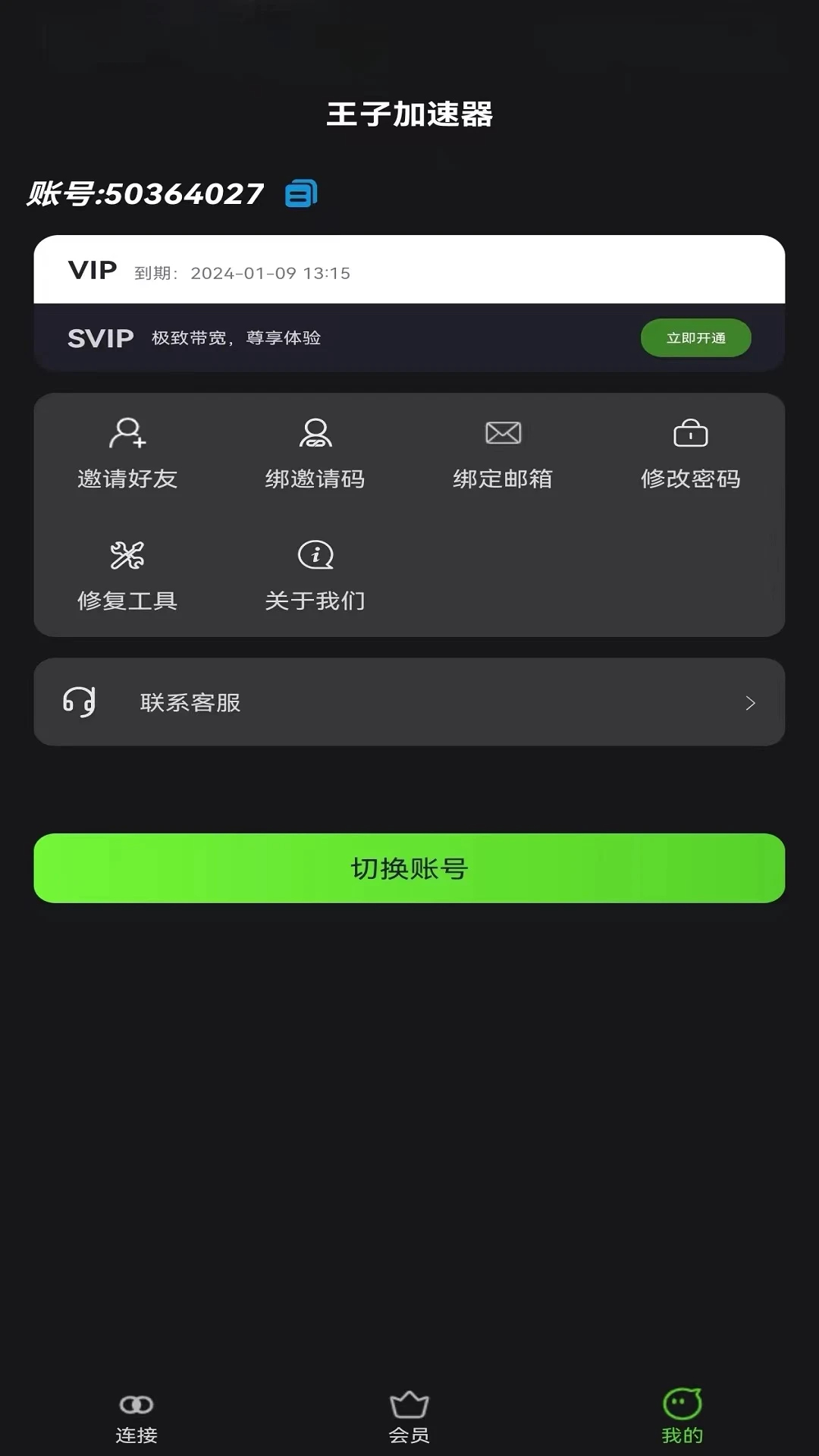The width and height of the screenshot is (819, 1456).
Task: Click the 立即开通 activate SVIP button
Action: (x=695, y=338)
